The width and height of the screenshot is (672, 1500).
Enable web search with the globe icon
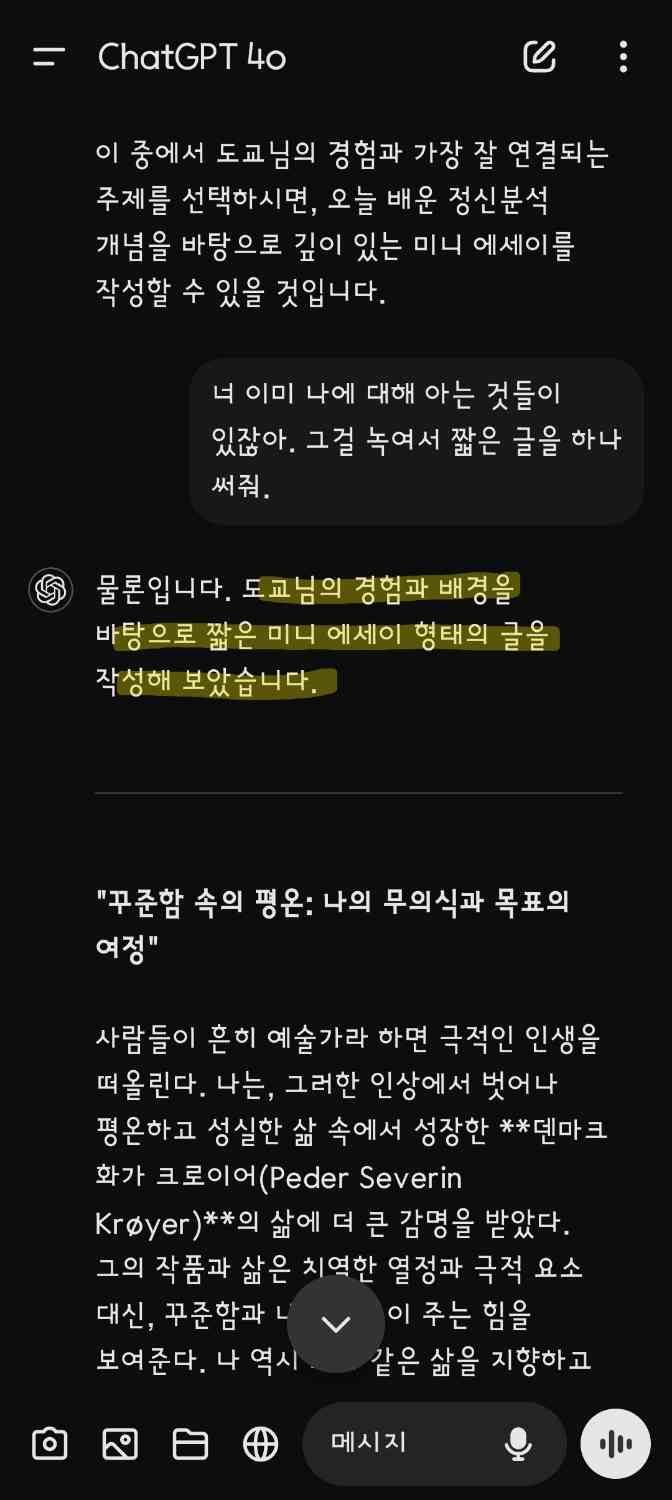pyautogui.click(x=261, y=1443)
